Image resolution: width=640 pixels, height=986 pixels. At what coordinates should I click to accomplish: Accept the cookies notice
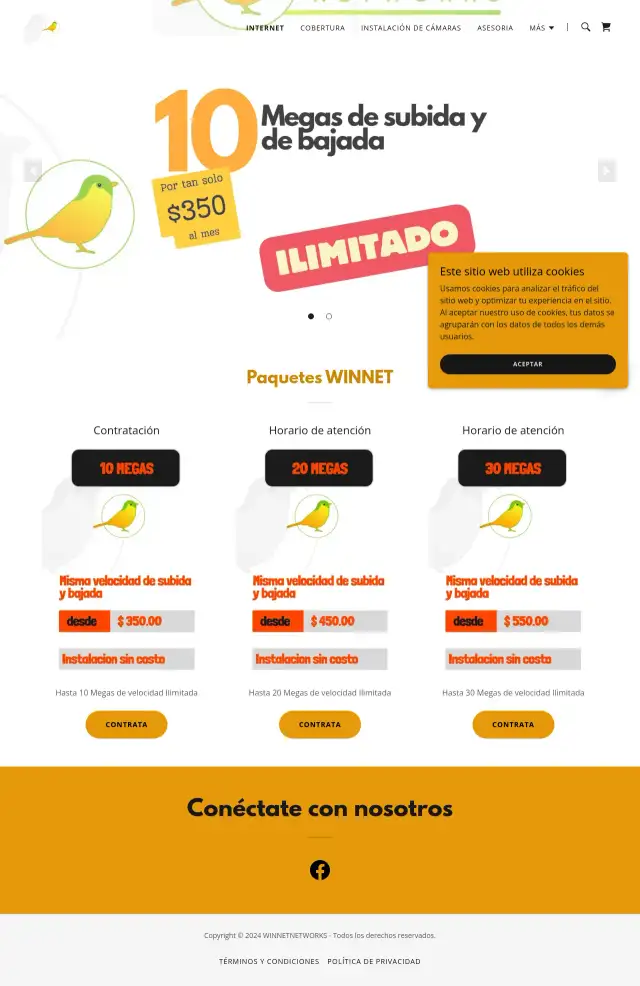pos(527,364)
